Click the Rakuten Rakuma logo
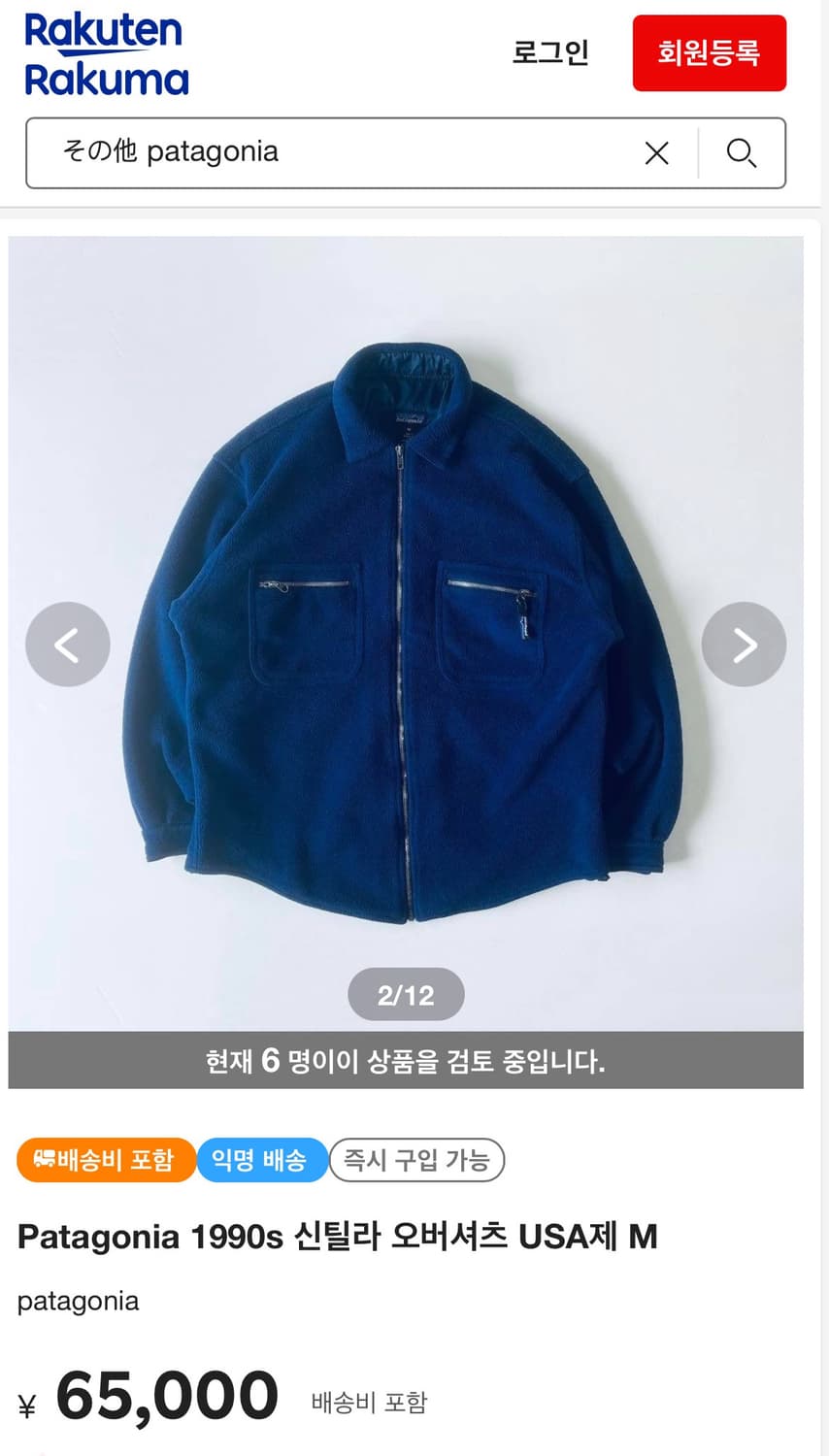This screenshot has width=829, height=1456. (x=102, y=53)
